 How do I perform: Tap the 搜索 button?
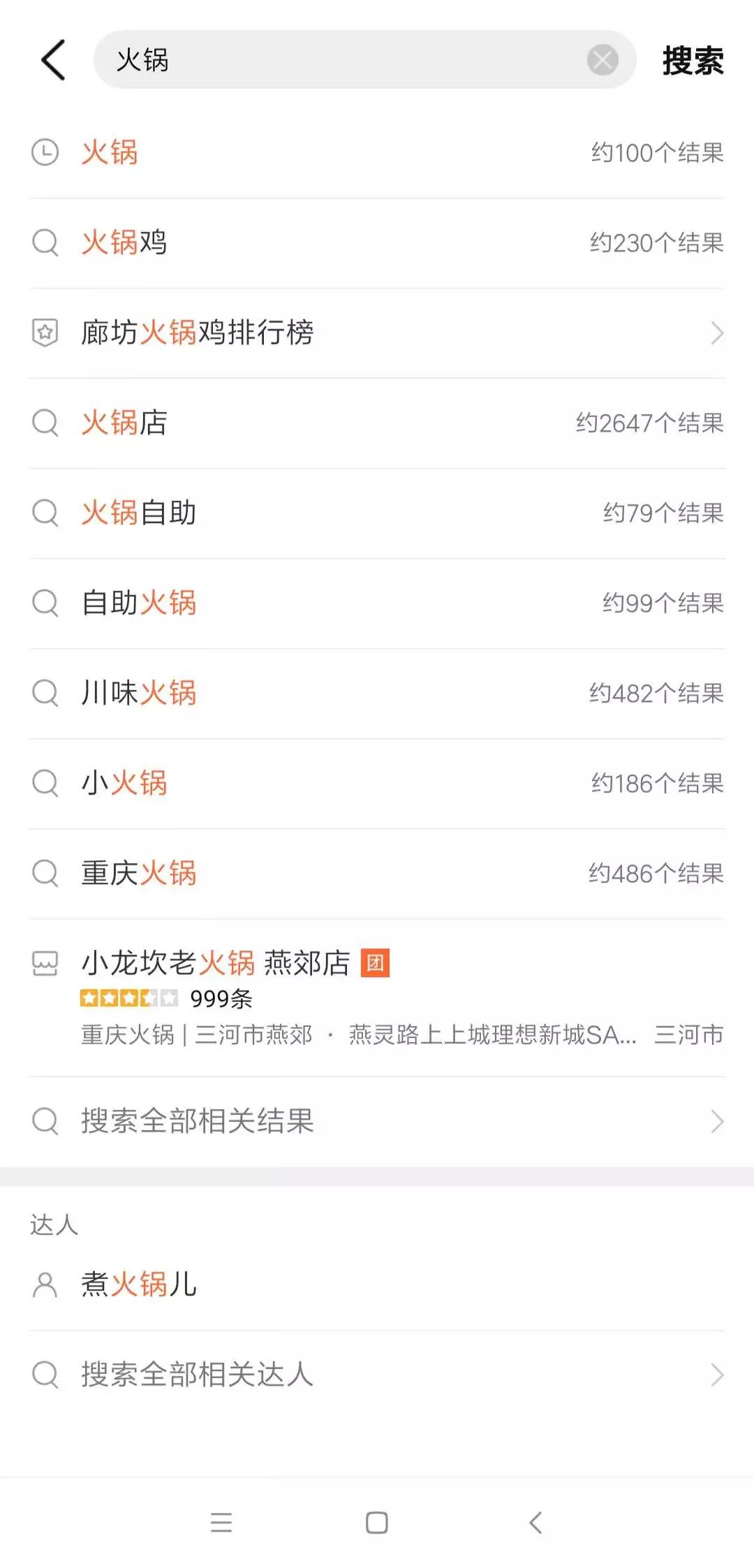pyautogui.click(x=693, y=60)
